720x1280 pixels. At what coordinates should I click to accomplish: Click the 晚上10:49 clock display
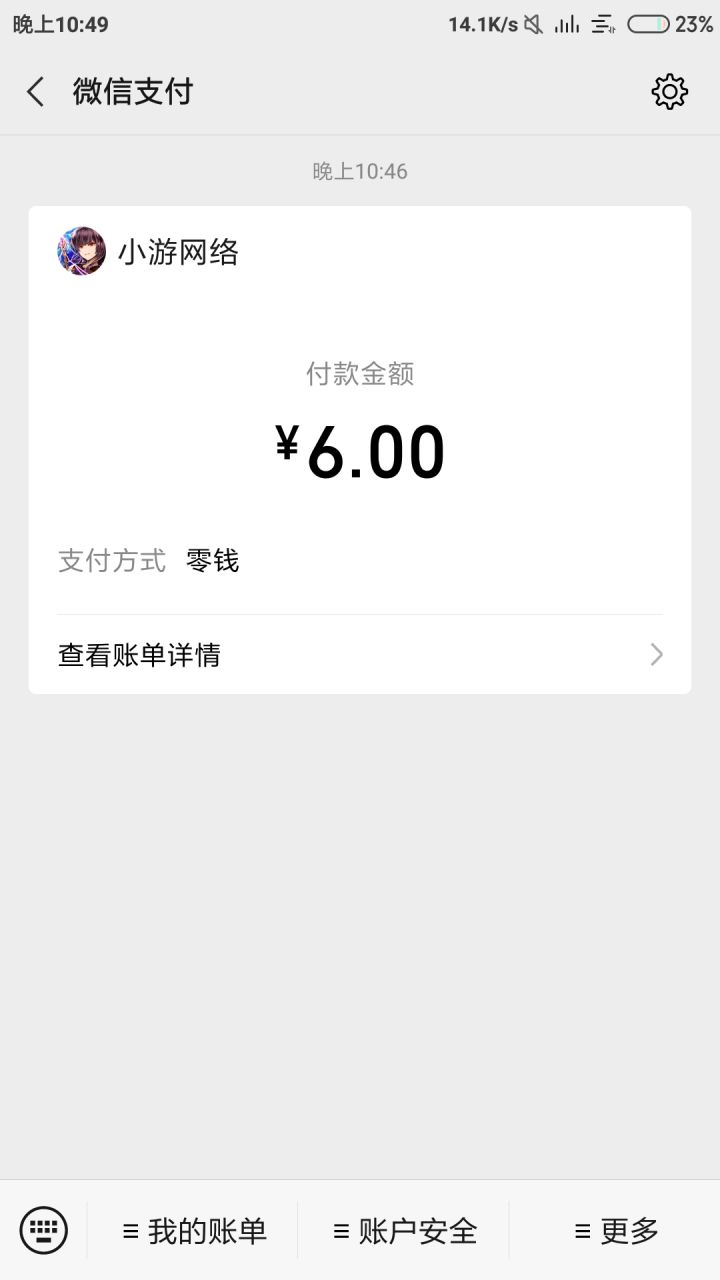click(x=60, y=23)
